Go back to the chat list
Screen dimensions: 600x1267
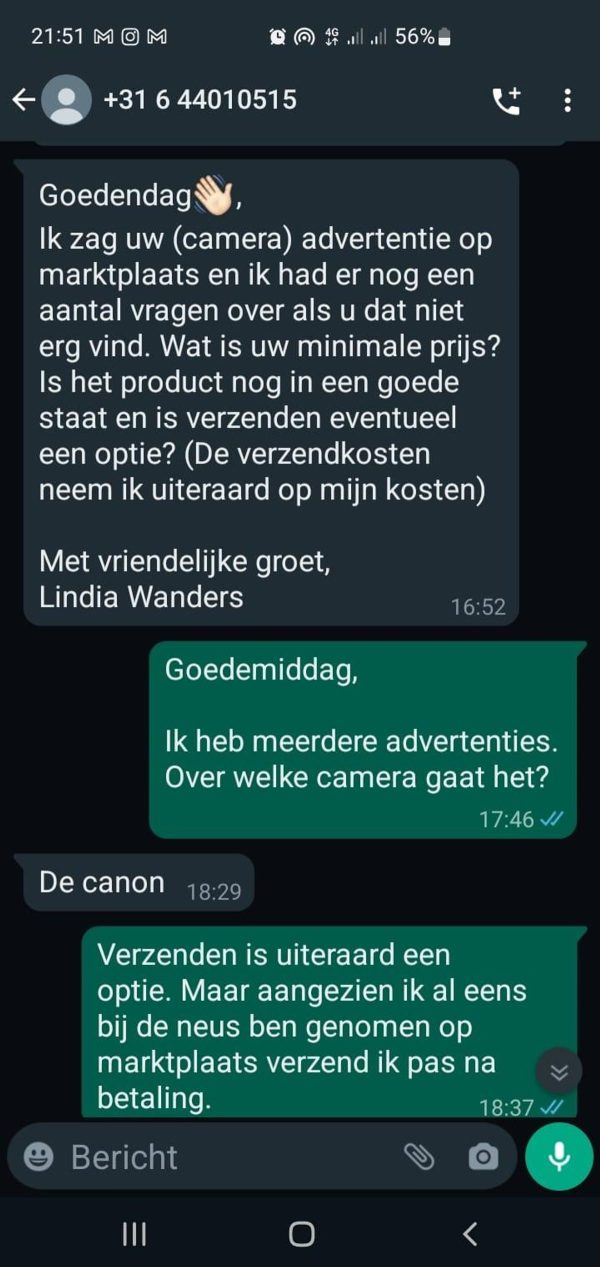click(x=23, y=99)
